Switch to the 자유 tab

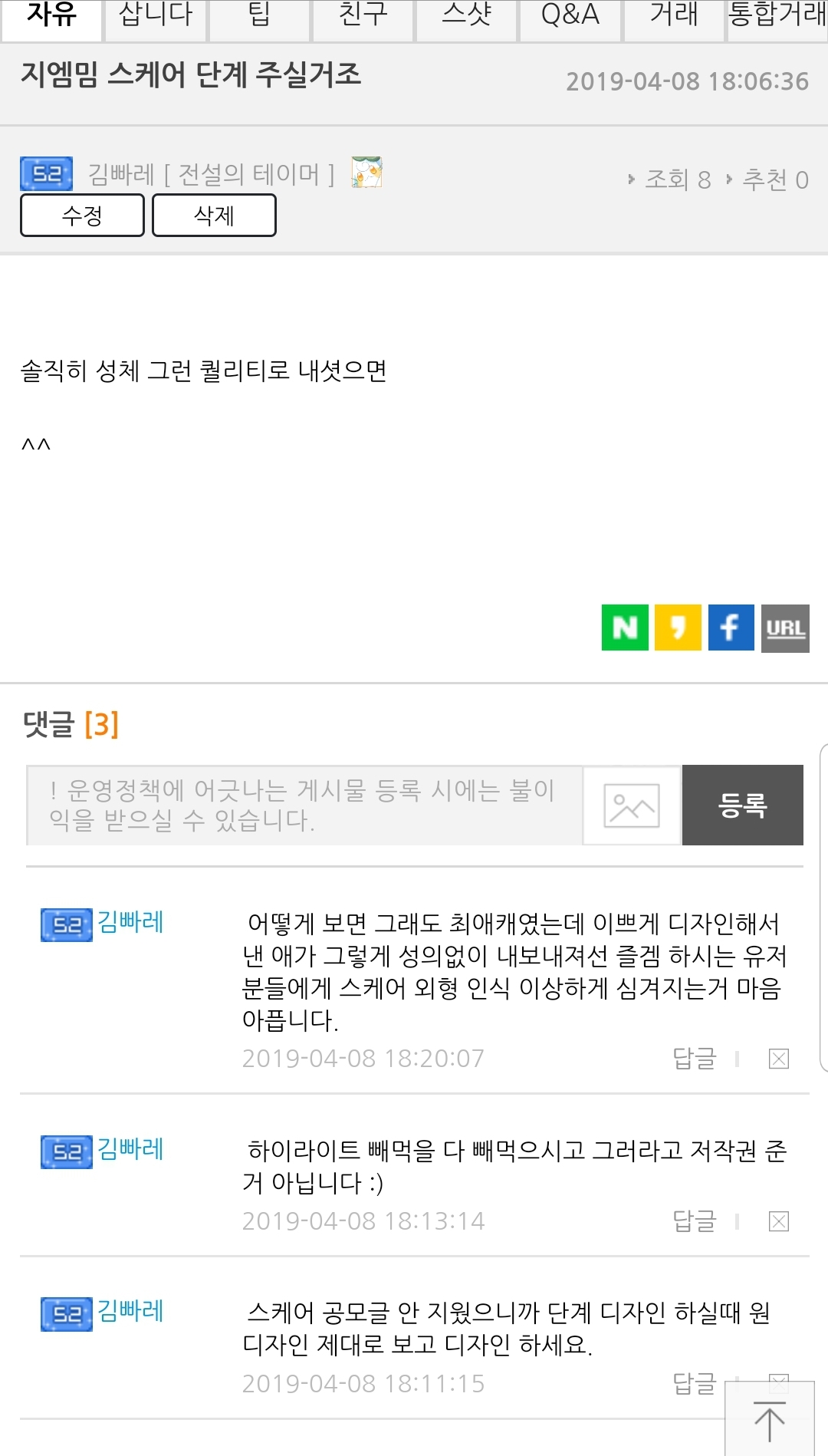pyautogui.click(x=51, y=17)
